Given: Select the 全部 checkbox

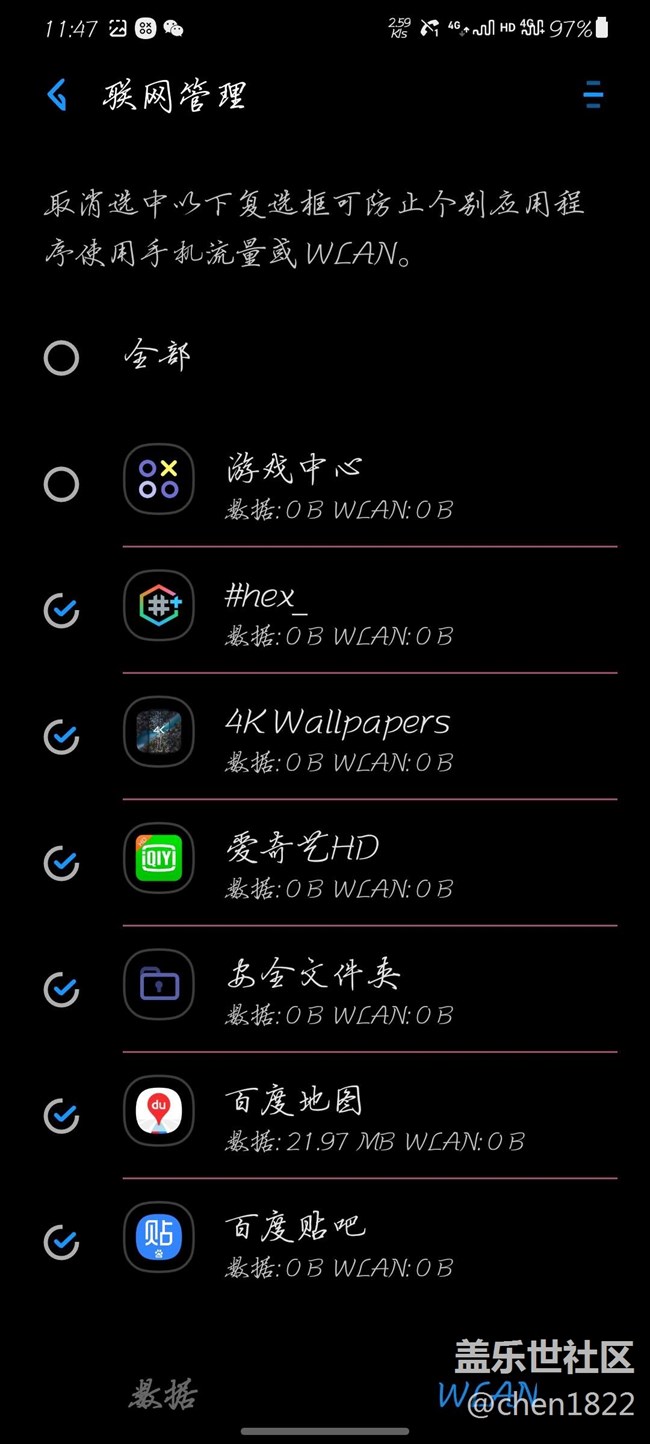Looking at the screenshot, I should pyautogui.click(x=61, y=357).
